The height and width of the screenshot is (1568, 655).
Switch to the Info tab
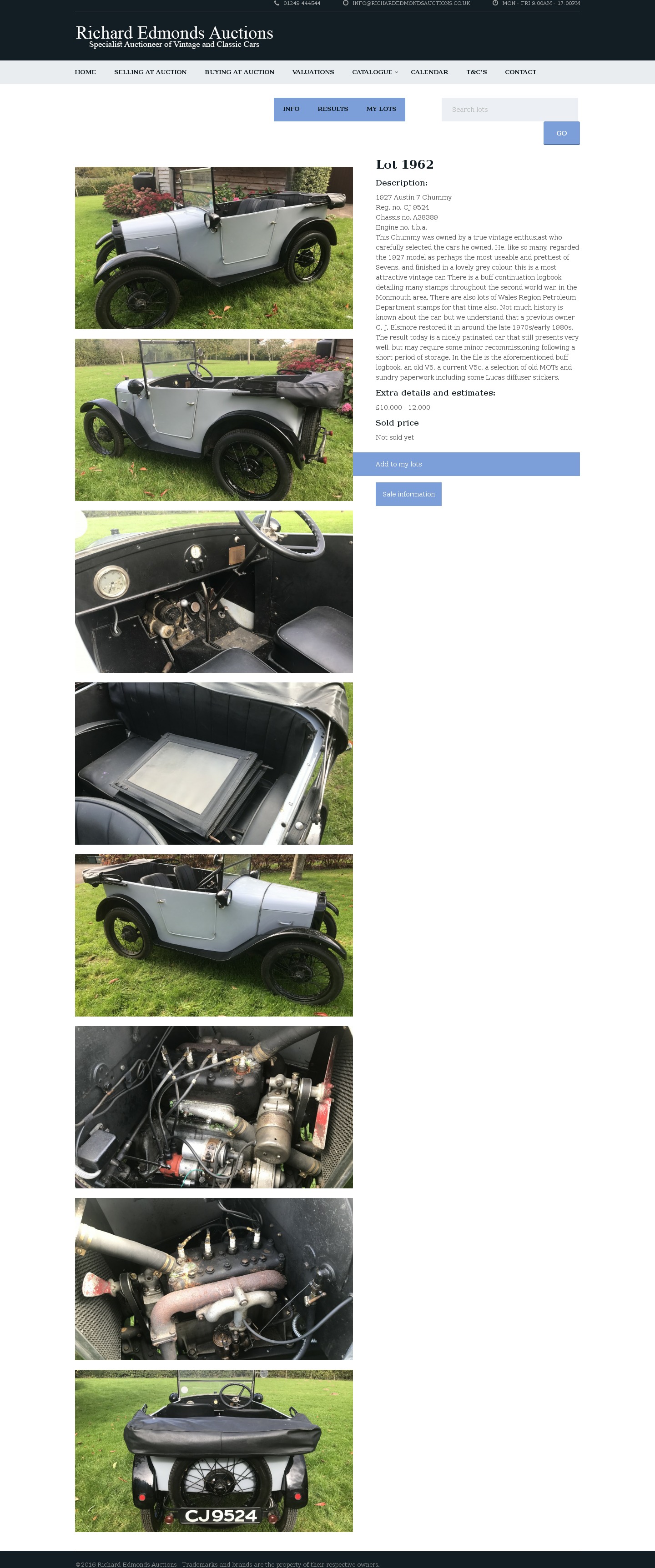[291, 109]
